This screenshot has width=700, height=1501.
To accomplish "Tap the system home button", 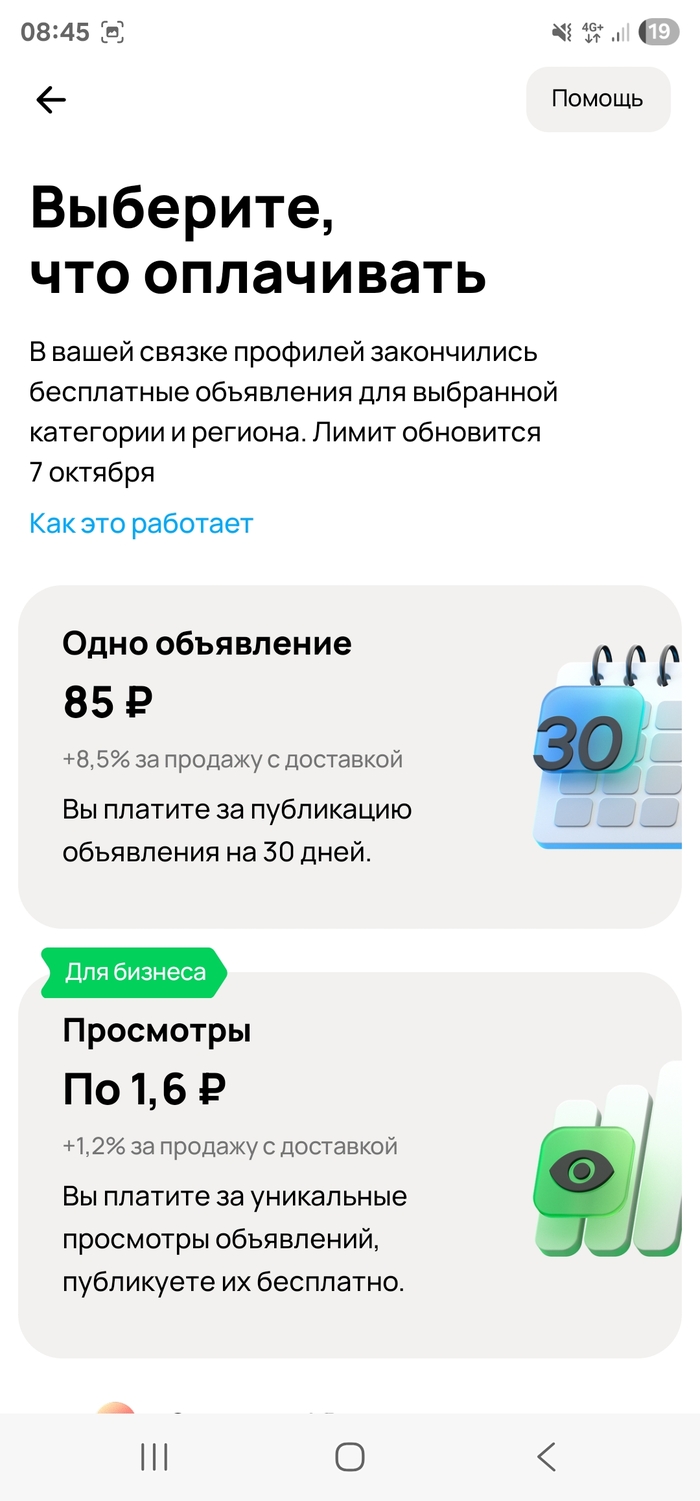I will (x=349, y=1457).
